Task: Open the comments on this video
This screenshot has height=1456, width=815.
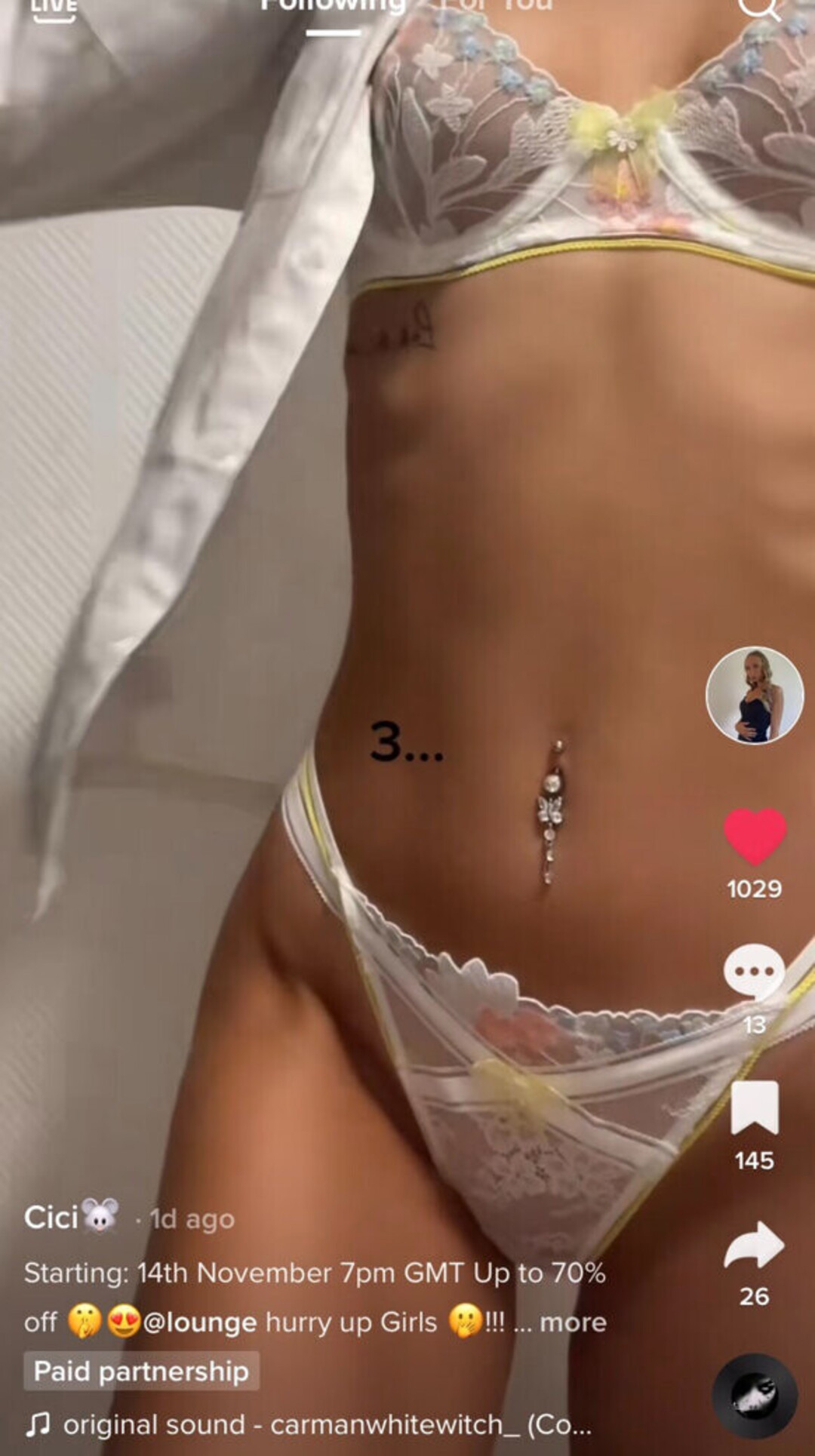Action: (754, 972)
